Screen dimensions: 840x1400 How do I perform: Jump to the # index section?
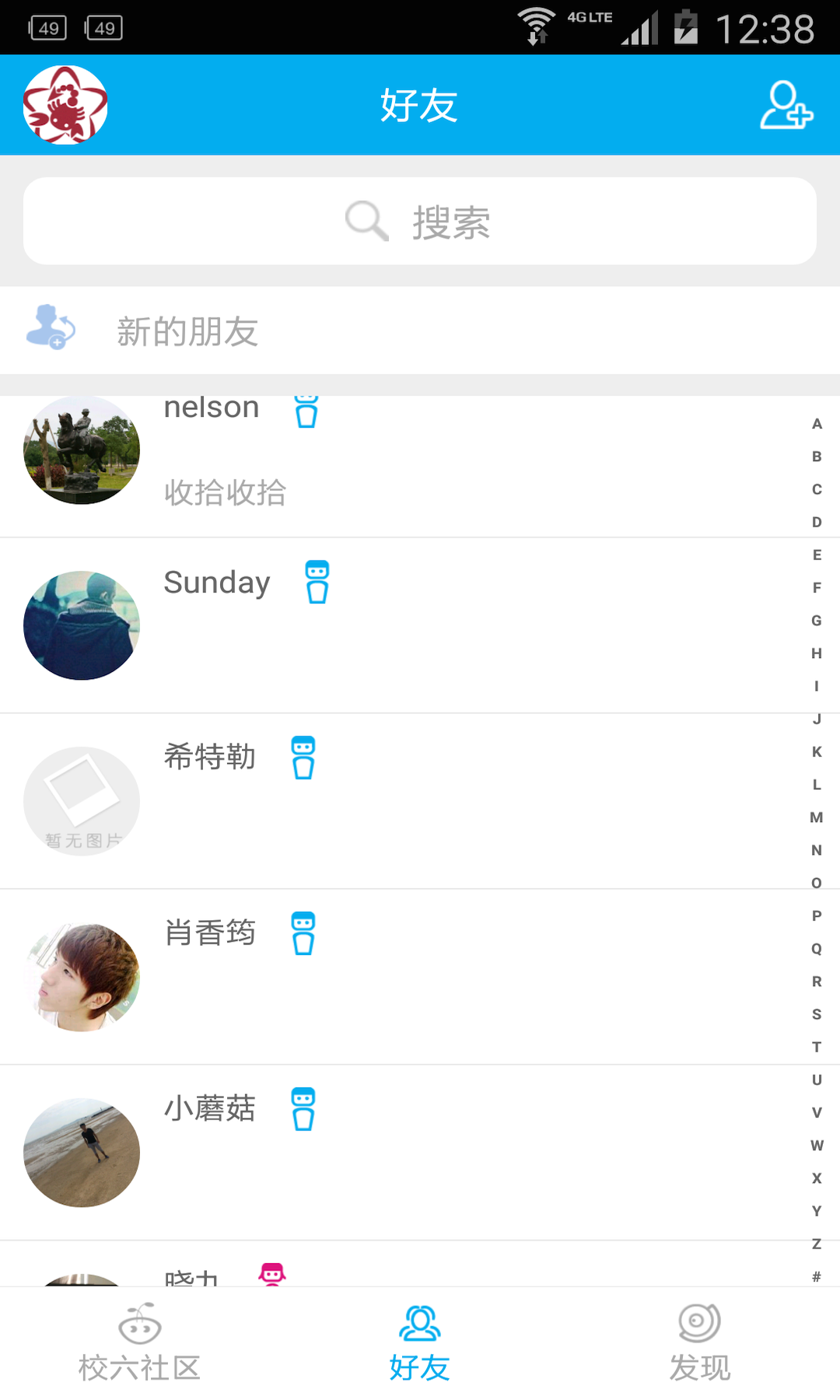coord(817,1276)
